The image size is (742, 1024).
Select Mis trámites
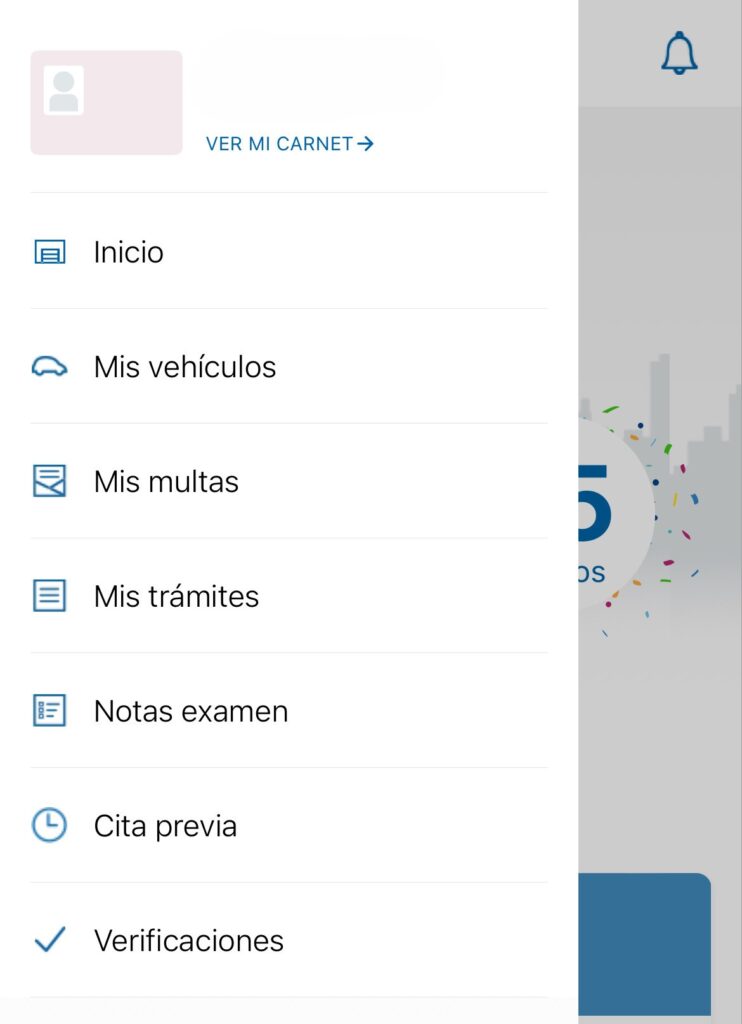tap(176, 597)
